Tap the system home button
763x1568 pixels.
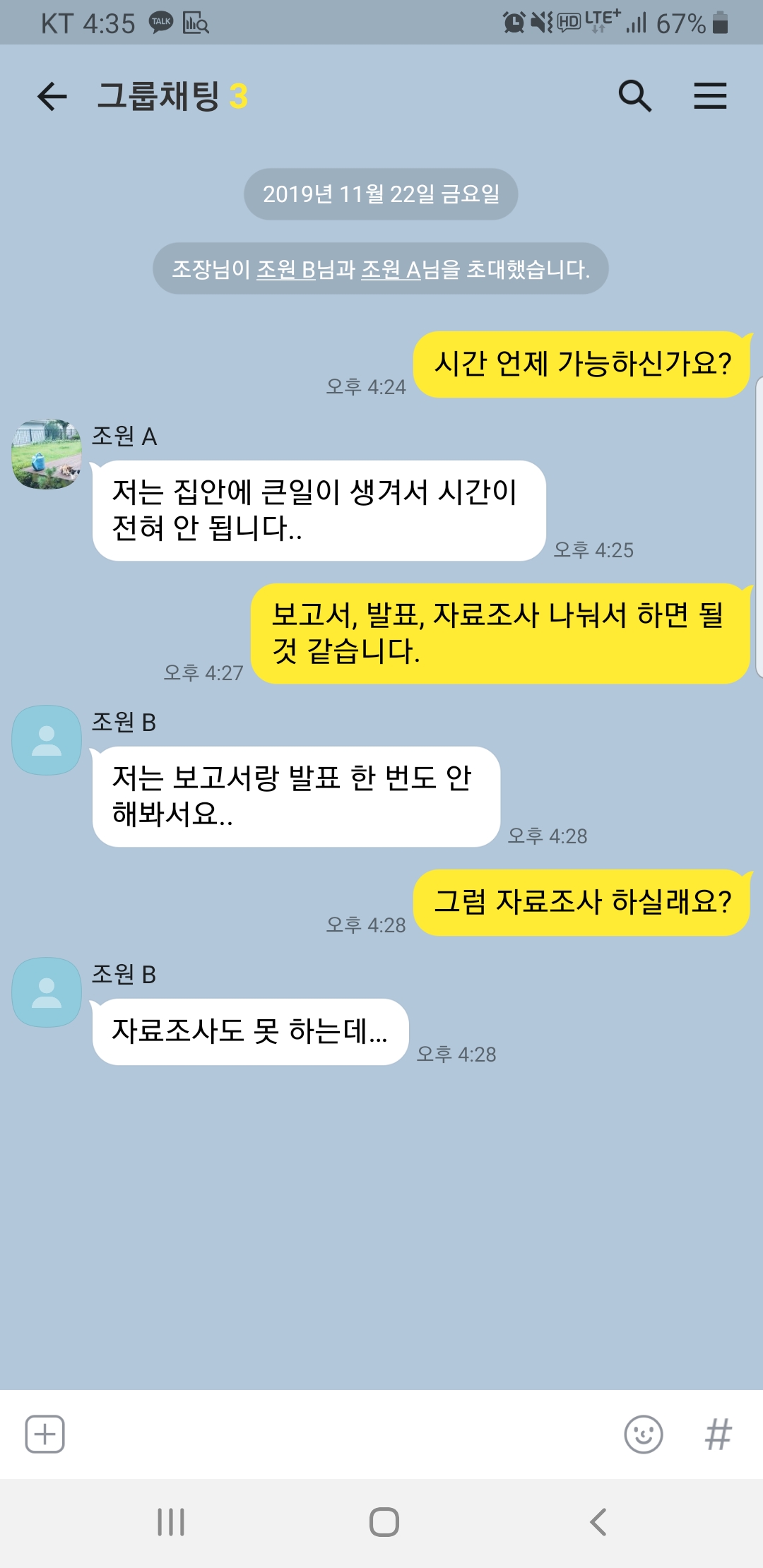[384, 1522]
